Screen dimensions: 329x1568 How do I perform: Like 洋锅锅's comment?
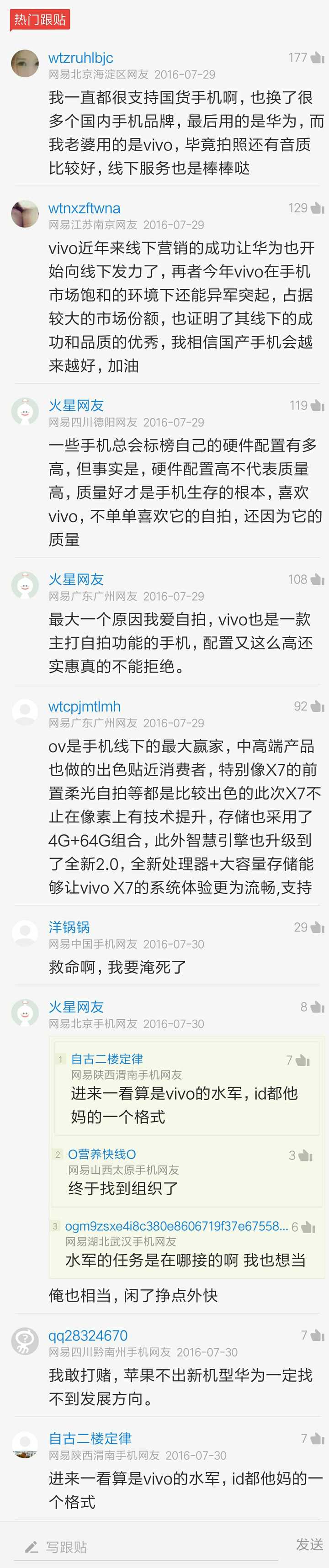click(317, 927)
